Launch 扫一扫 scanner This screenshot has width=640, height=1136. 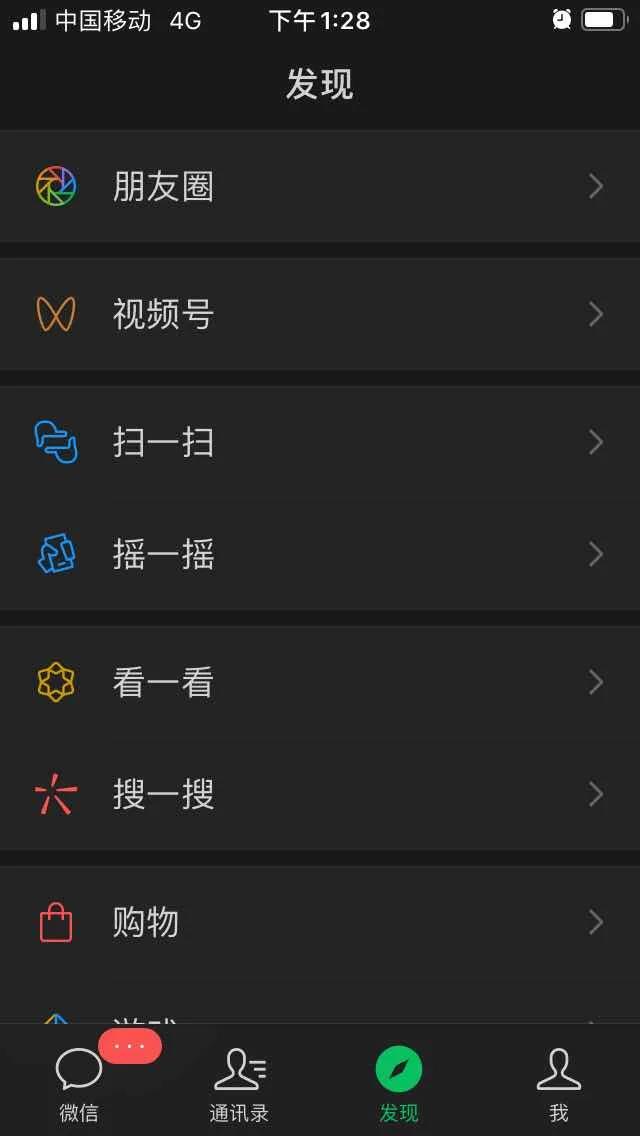(320, 442)
